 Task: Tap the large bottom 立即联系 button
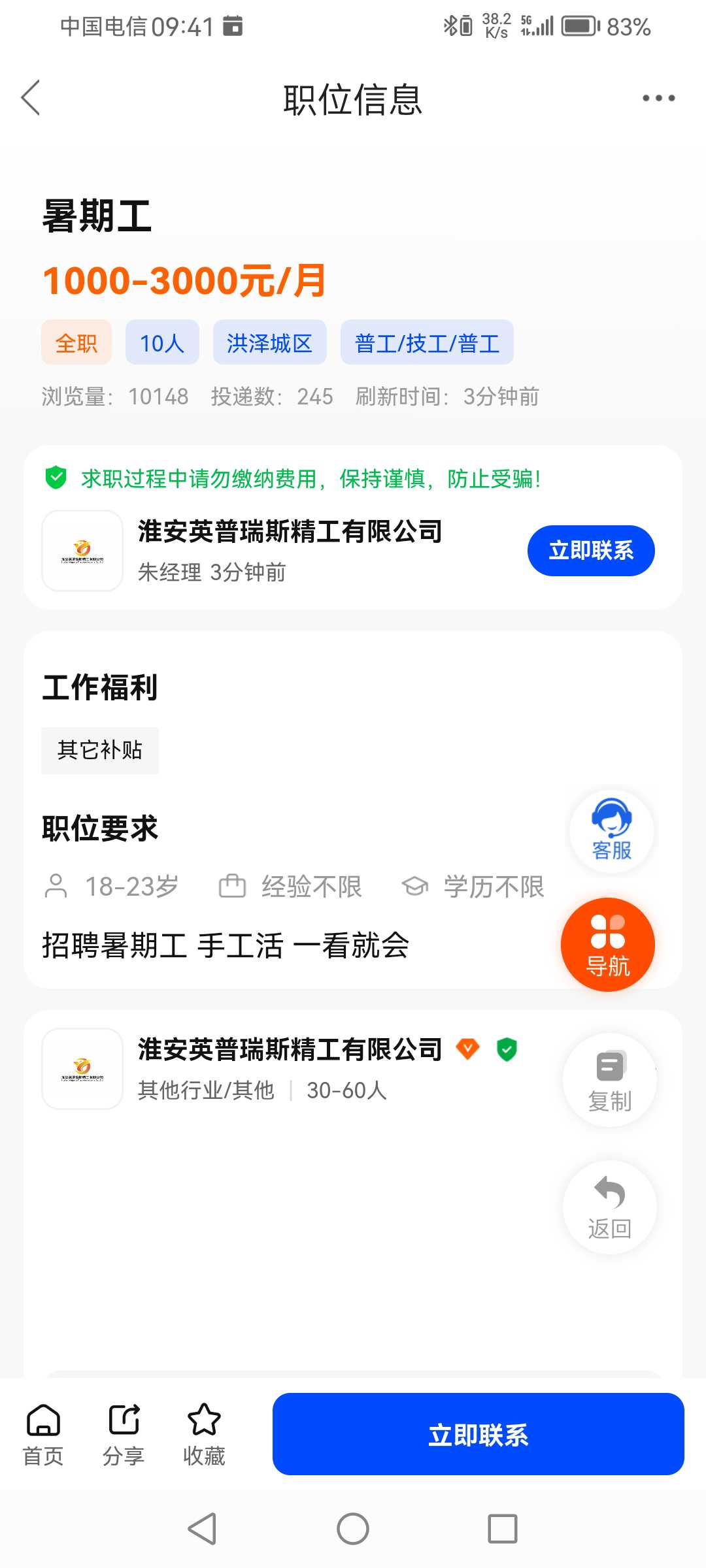(x=479, y=1434)
